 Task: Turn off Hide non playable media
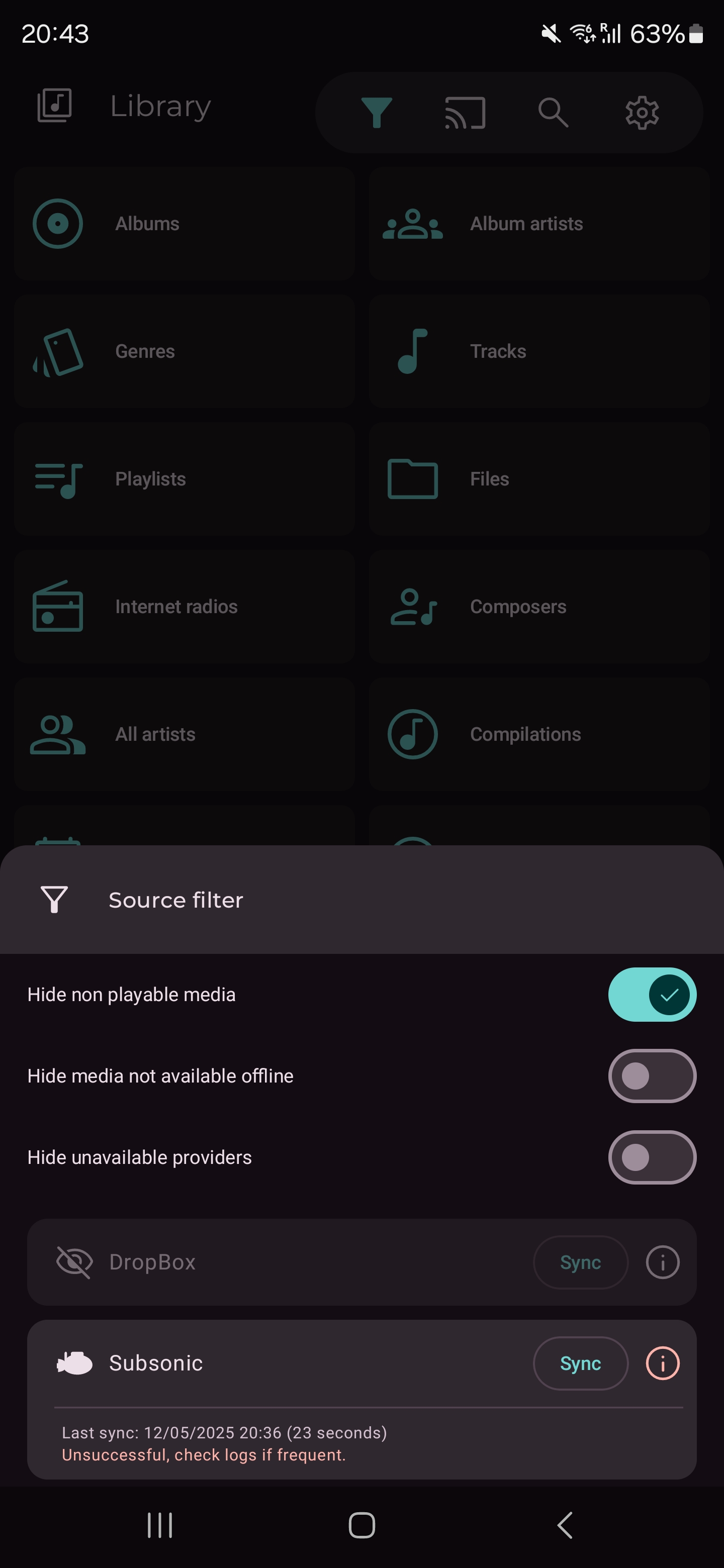[x=652, y=994]
